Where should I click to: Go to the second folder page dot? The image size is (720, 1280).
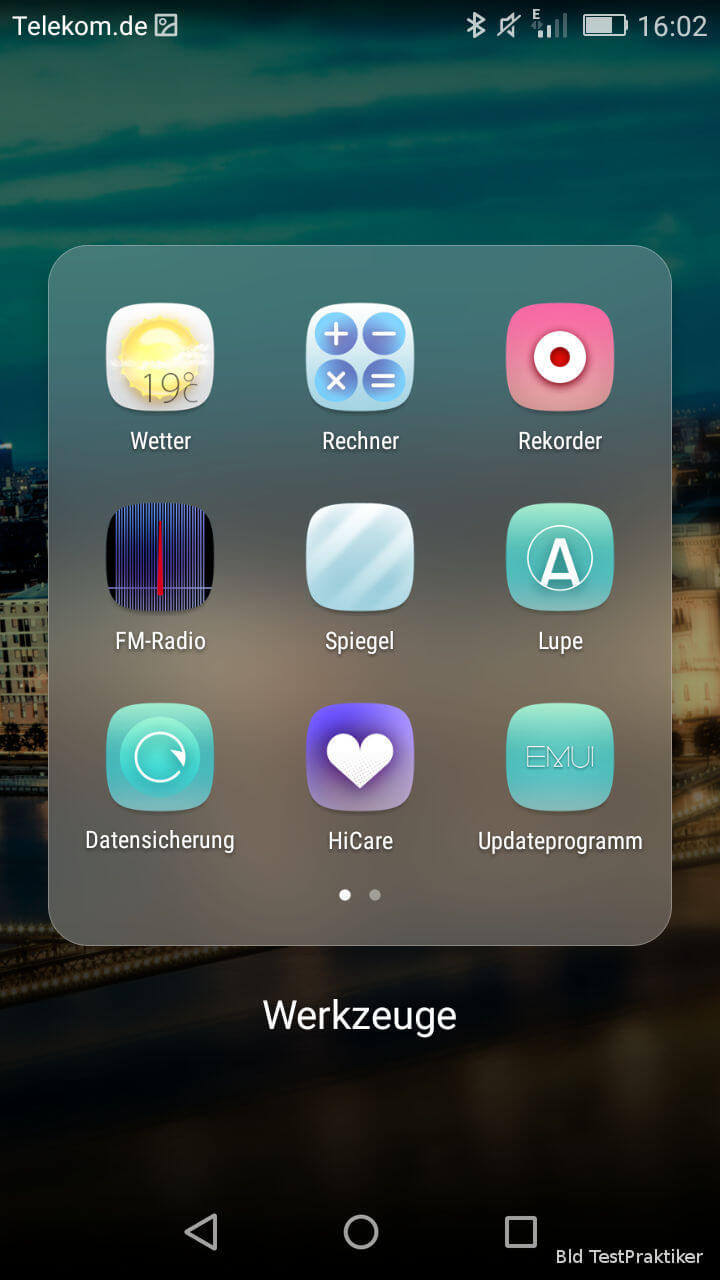375,895
